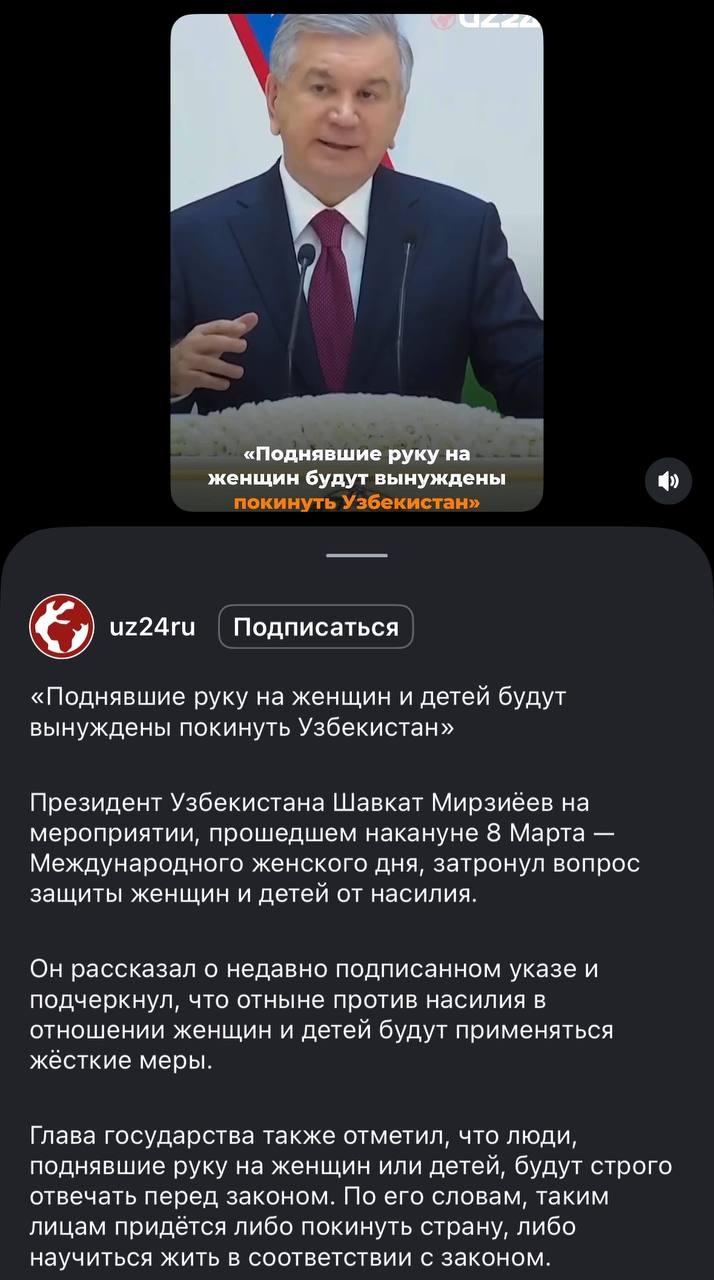Open uz24ru profile avatar
Image resolution: width=714 pixels, height=1280 pixels.
62,627
